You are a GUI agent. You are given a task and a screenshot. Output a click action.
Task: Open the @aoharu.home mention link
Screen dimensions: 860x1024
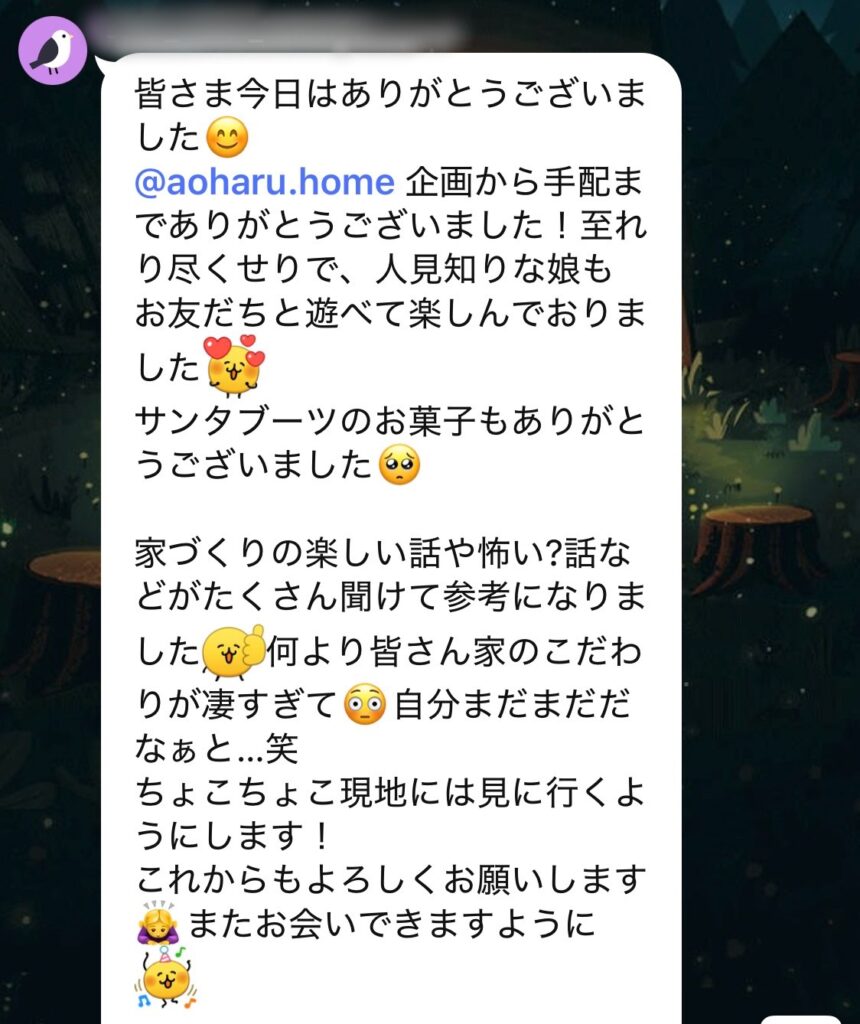[264, 182]
